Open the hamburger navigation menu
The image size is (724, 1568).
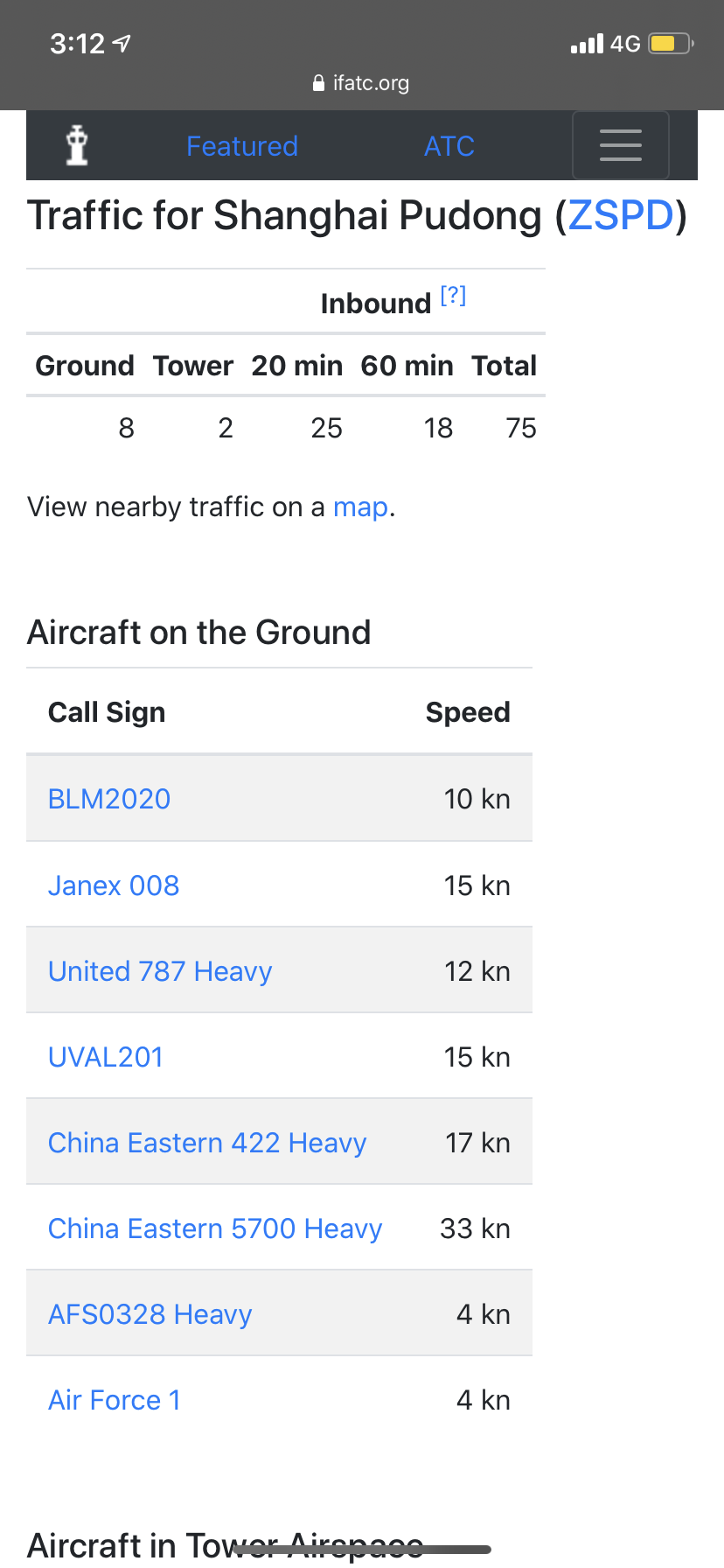point(621,145)
